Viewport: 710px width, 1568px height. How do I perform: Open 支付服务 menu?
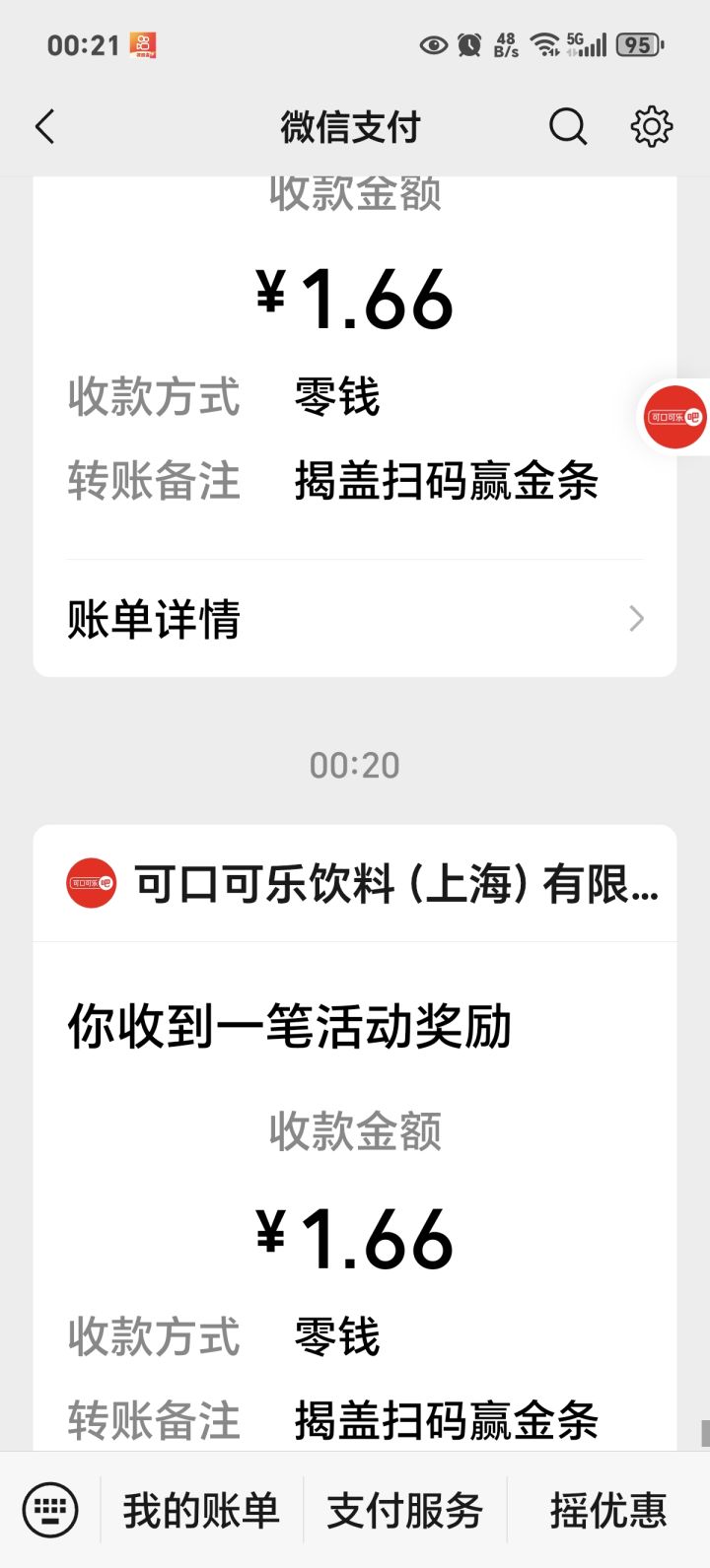click(x=404, y=1510)
